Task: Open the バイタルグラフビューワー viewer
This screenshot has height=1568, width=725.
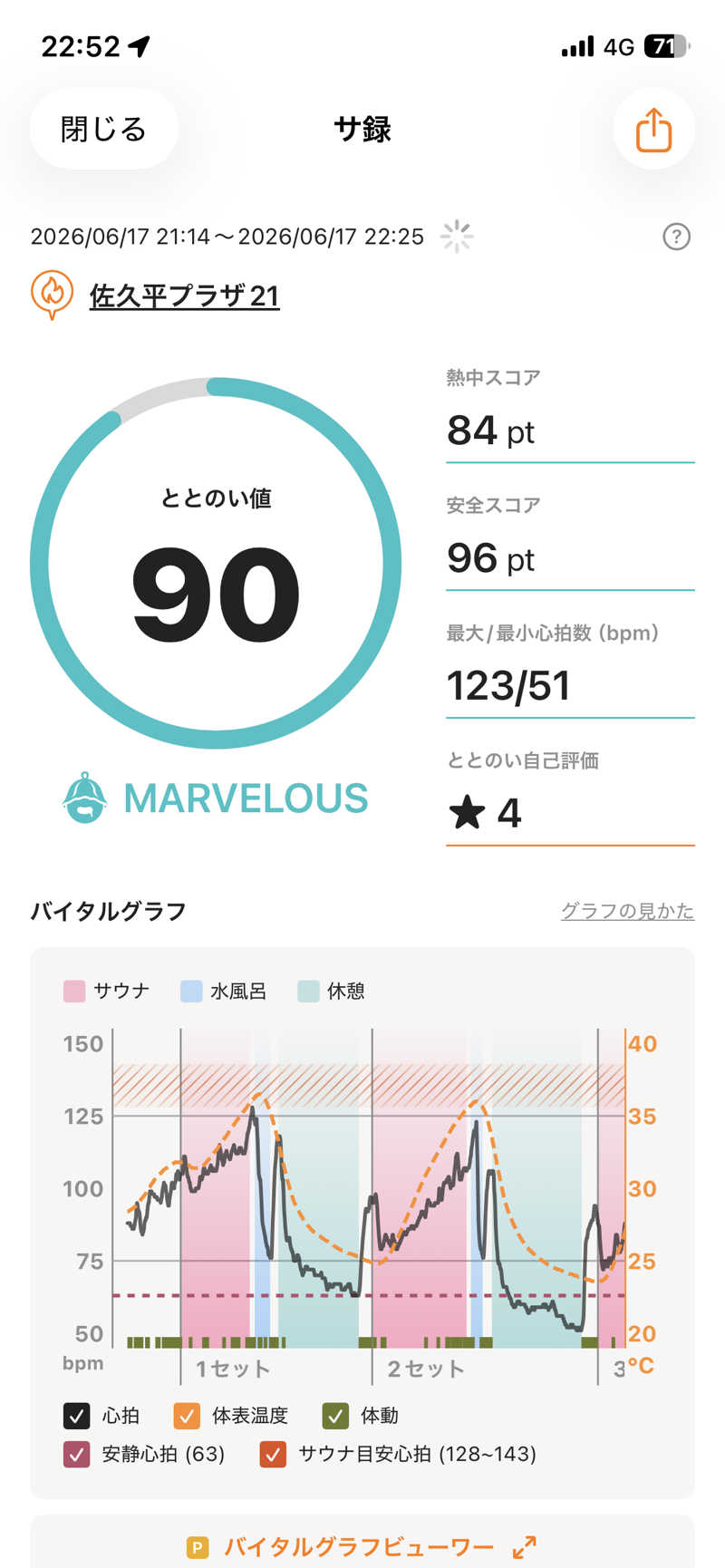Action: tap(362, 1546)
